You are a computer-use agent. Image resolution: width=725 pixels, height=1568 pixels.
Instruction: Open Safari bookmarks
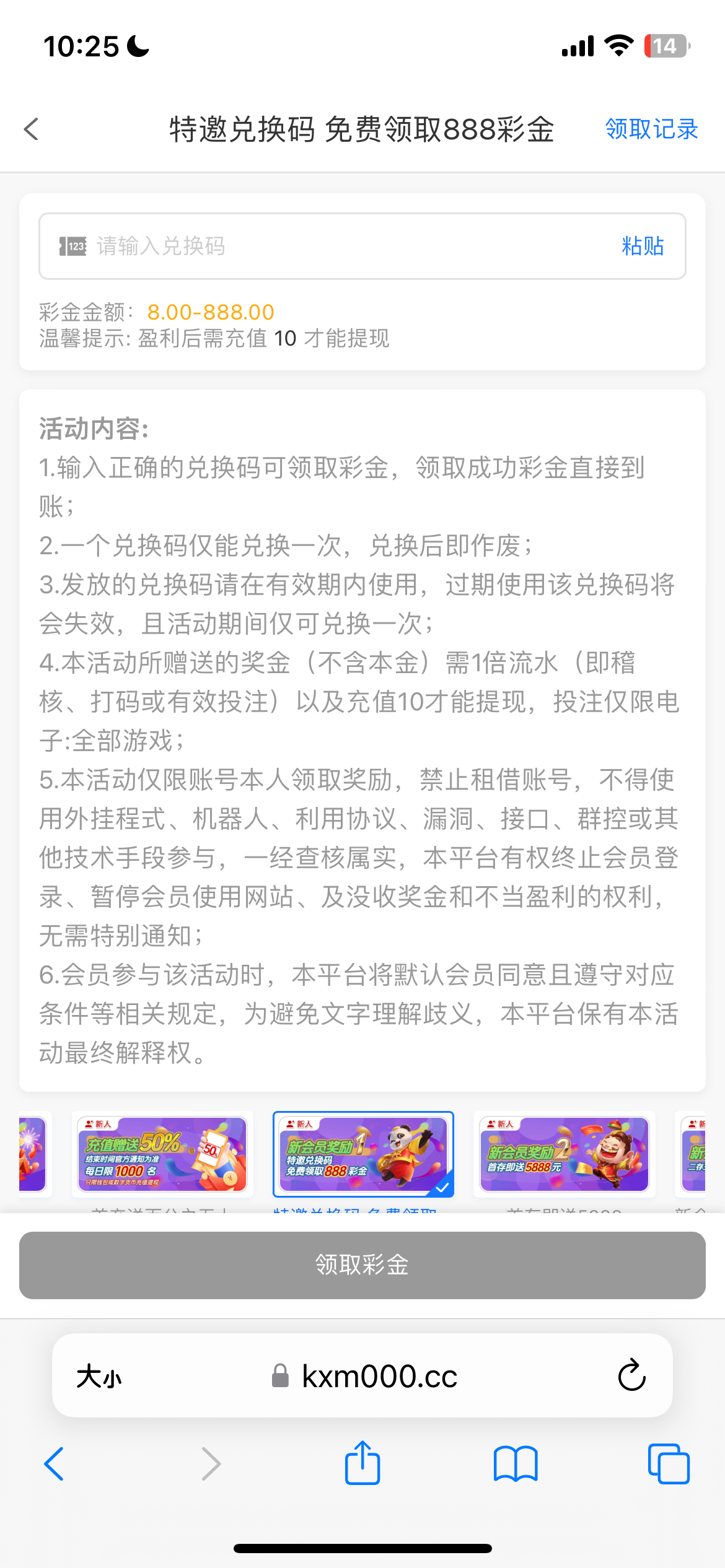[x=516, y=1464]
